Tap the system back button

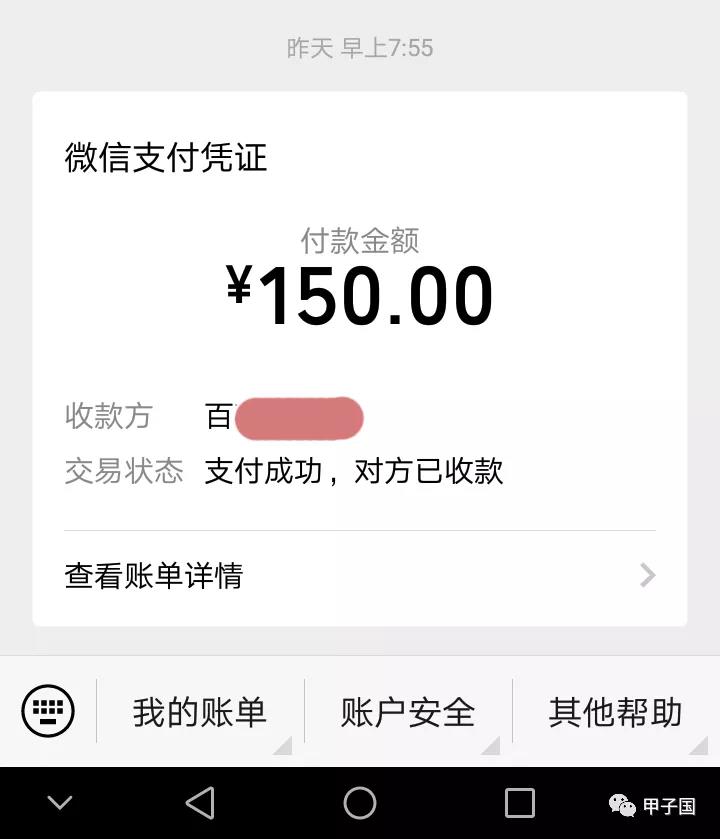tap(200, 802)
